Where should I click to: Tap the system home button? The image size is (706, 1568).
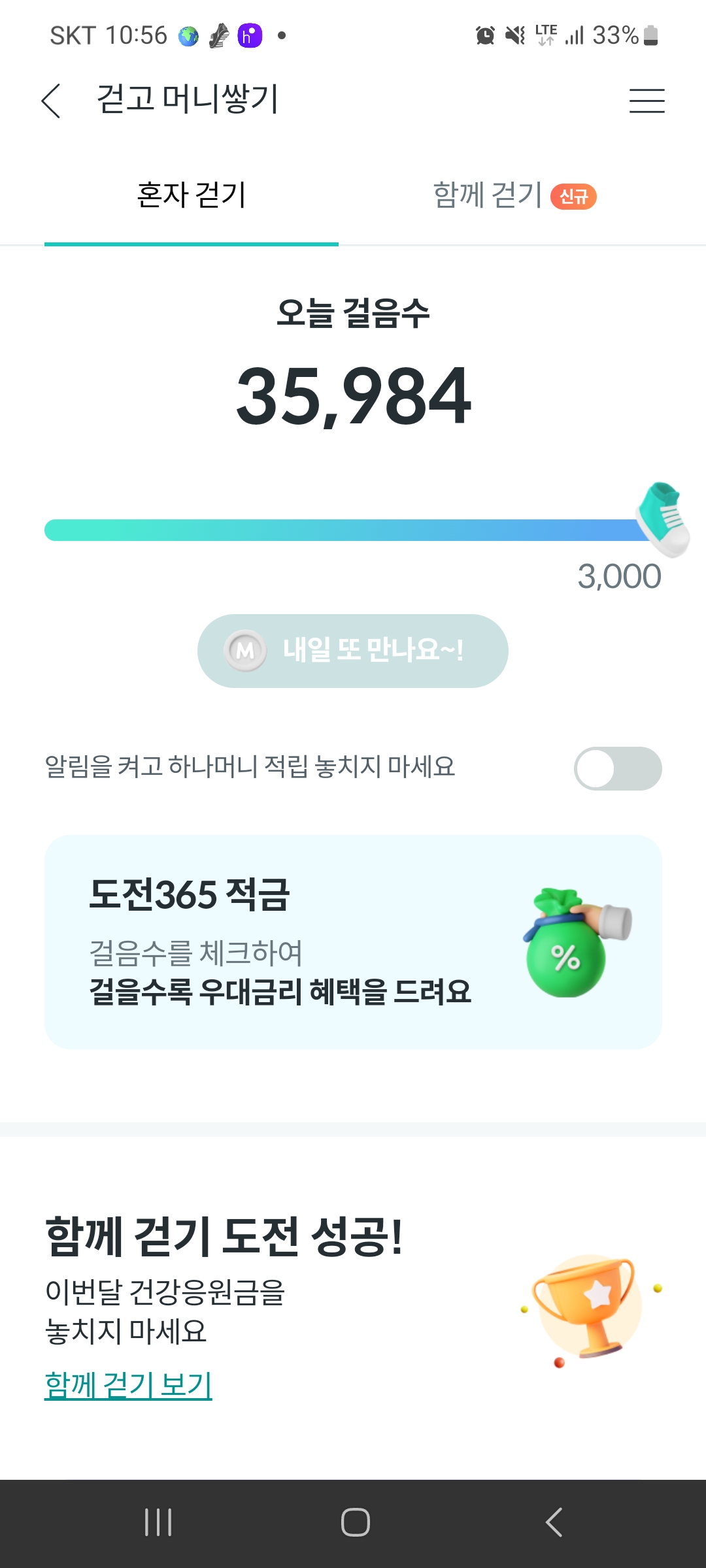click(x=355, y=1522)
